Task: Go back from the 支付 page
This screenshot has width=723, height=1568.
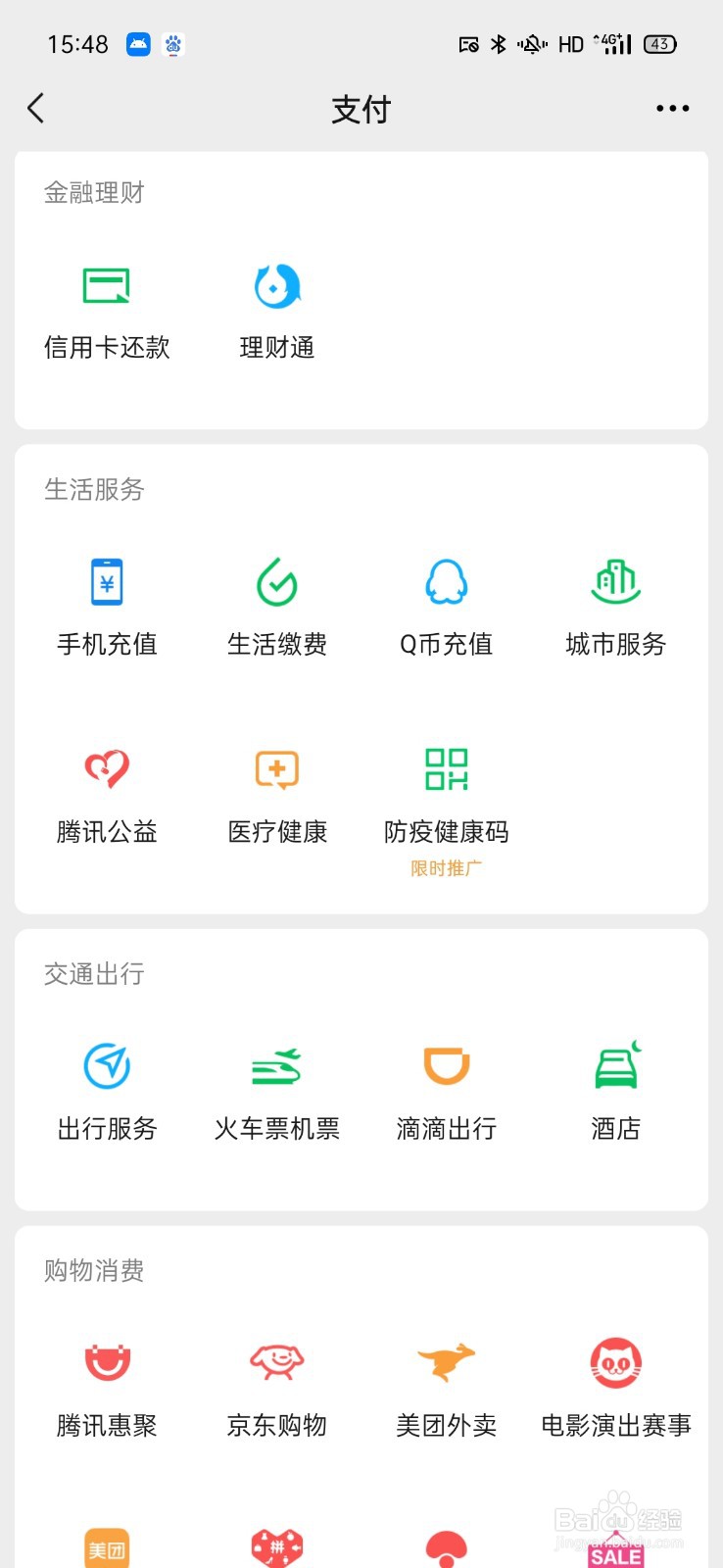Action: pos(36,109)
